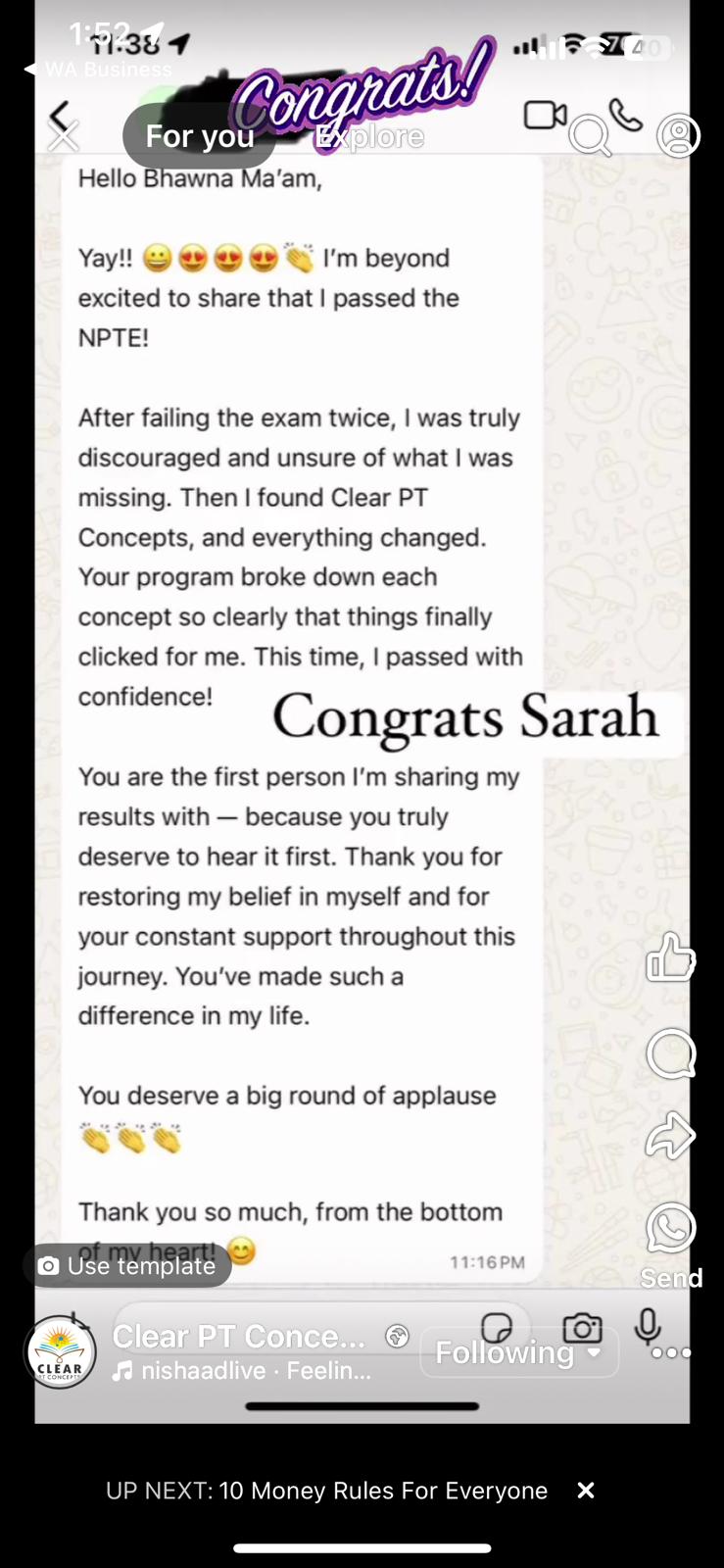This screenshot has height=1568, width=724.
Task: Dismiss the Up Next banner
Action: pos(586,1491)
